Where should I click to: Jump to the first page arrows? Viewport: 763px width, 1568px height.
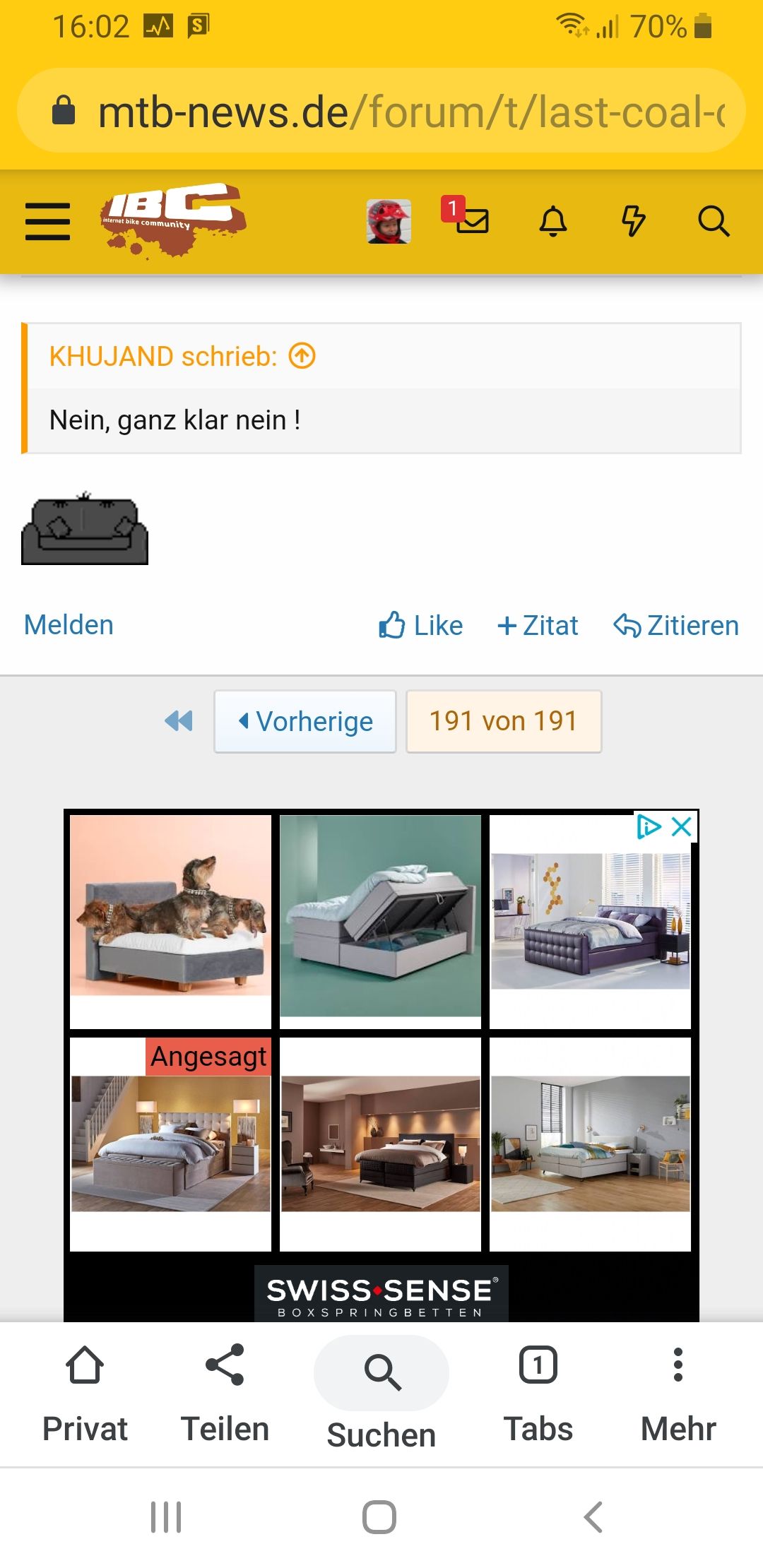pyautogui.click(x=179, y=721)
